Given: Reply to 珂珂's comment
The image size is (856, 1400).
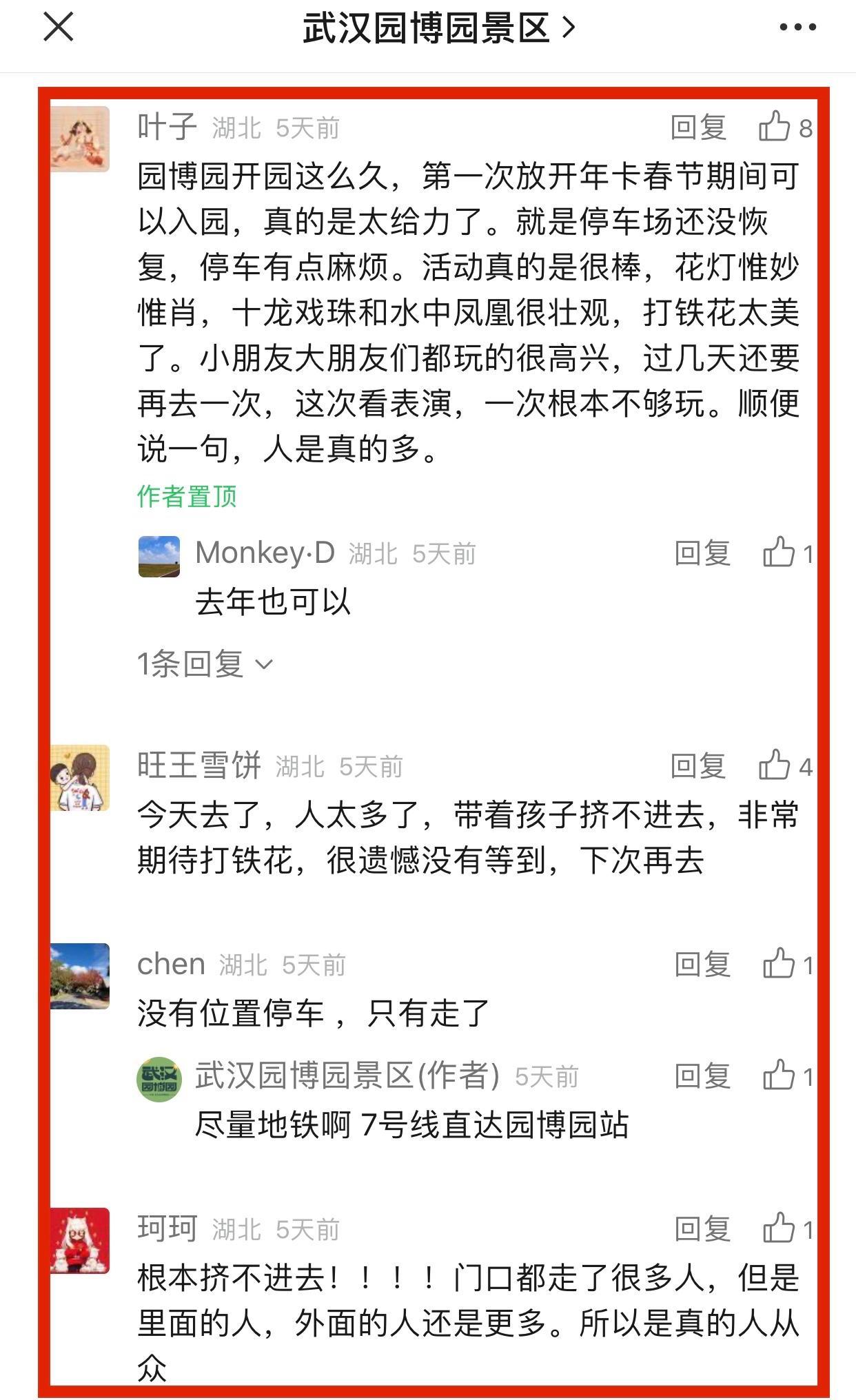Looking at the screenshot, I should click(702, 1229).
